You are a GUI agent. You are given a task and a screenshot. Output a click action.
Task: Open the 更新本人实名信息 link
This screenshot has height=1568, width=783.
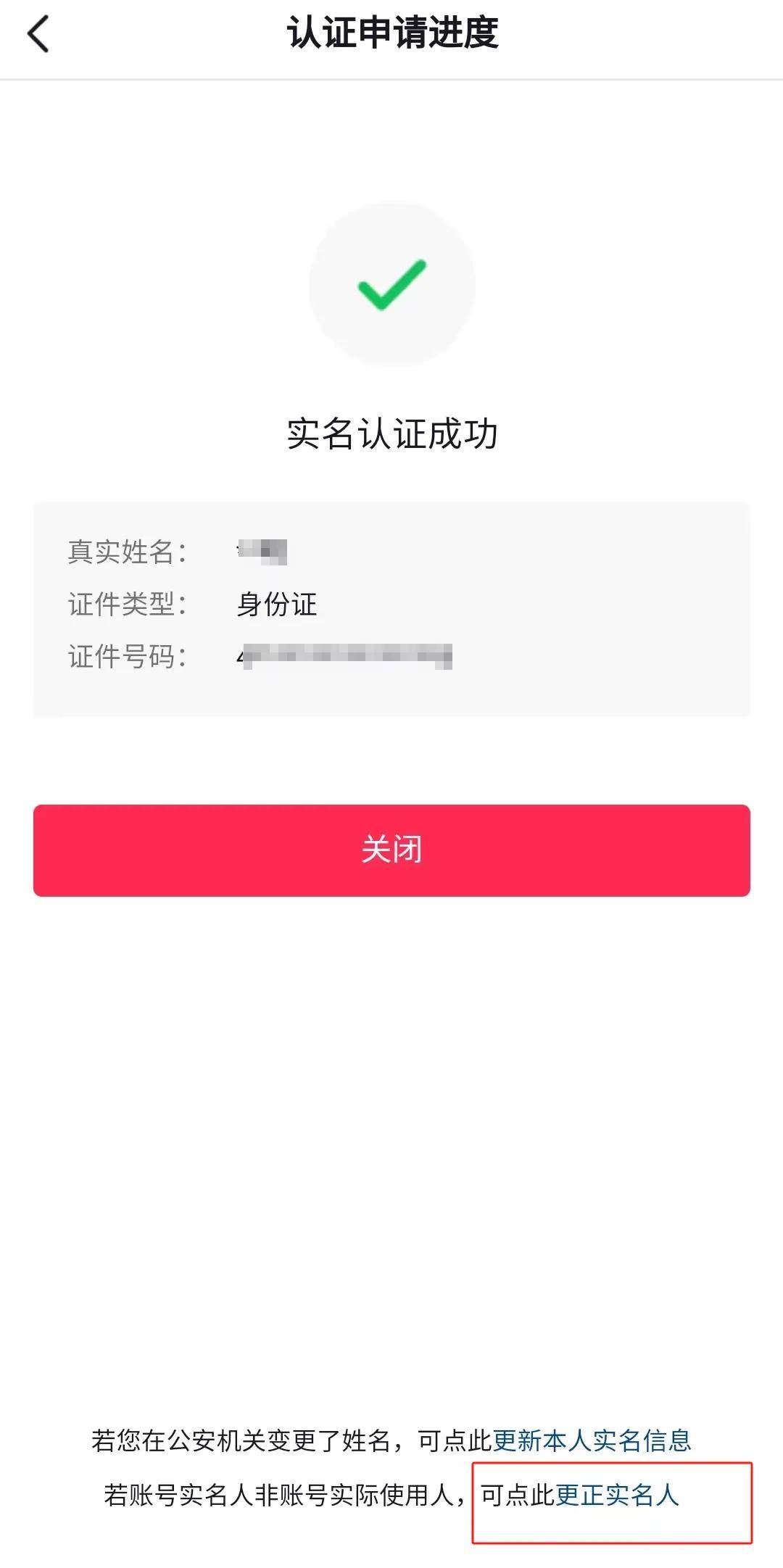coord(594,1440)
